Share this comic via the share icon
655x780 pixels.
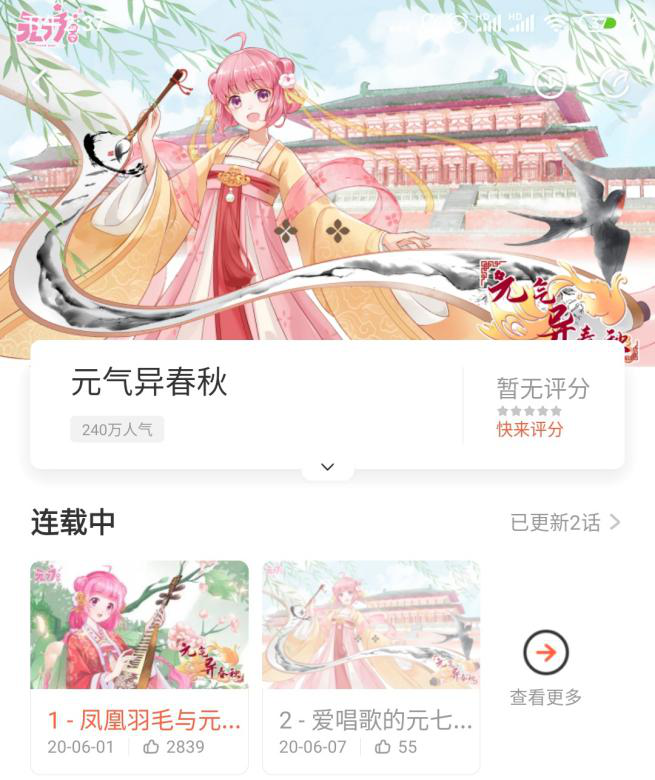[612, 82]
